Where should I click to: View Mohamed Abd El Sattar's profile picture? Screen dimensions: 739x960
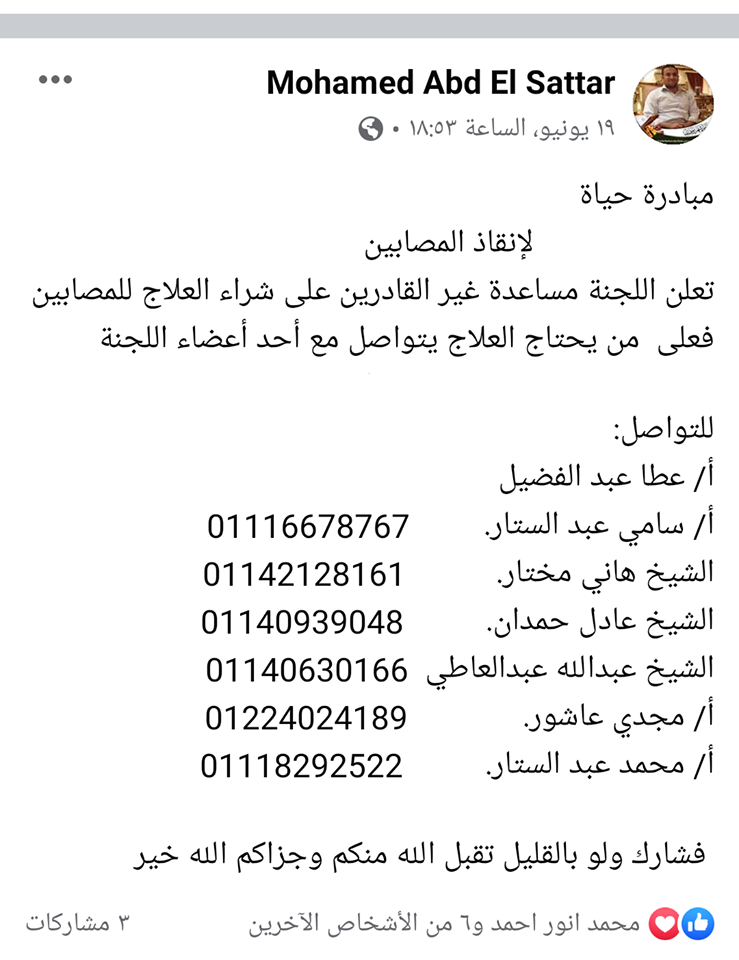pos(674,104)
